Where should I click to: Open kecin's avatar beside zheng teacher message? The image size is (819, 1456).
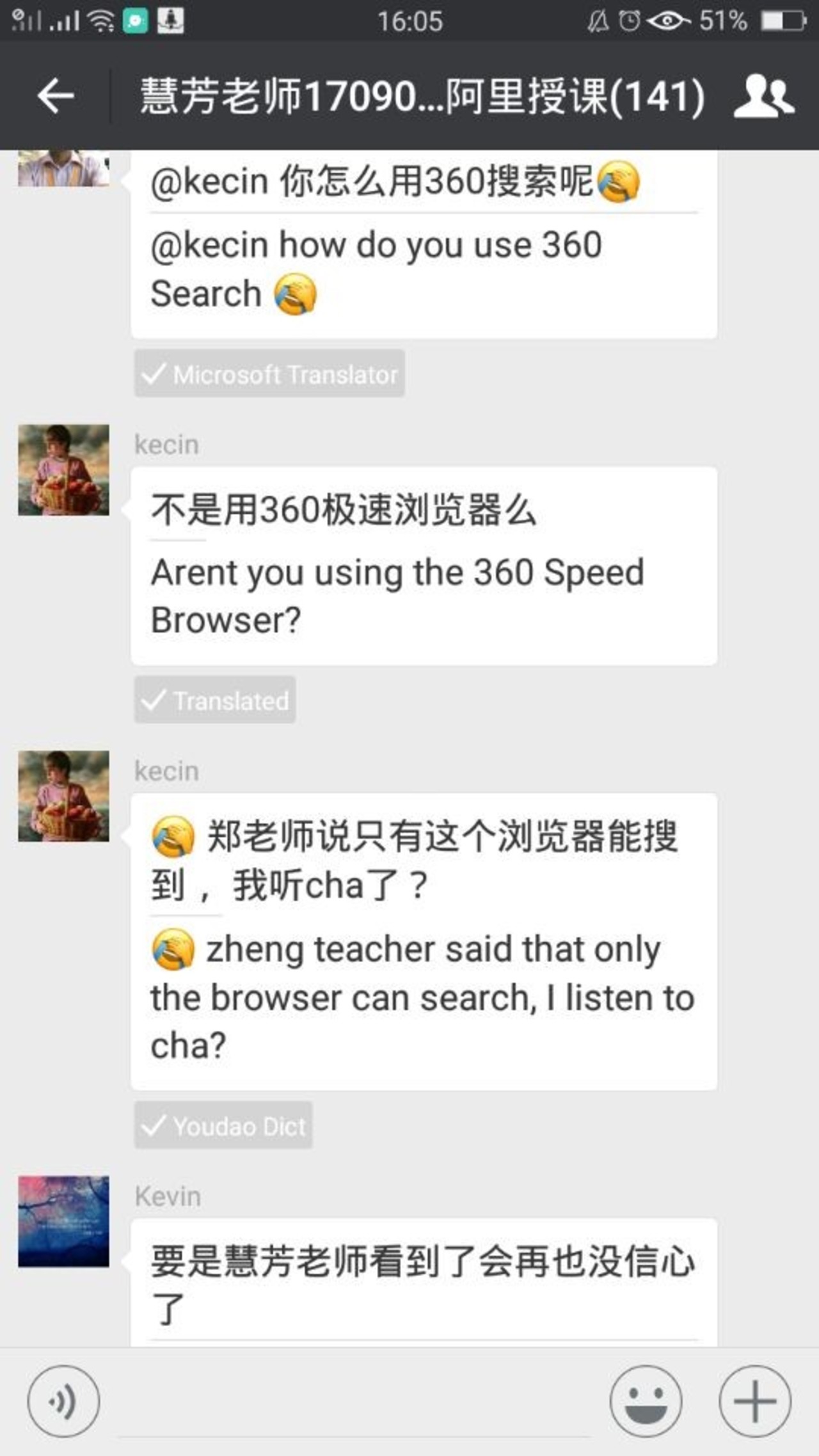[x=63, y=796]
